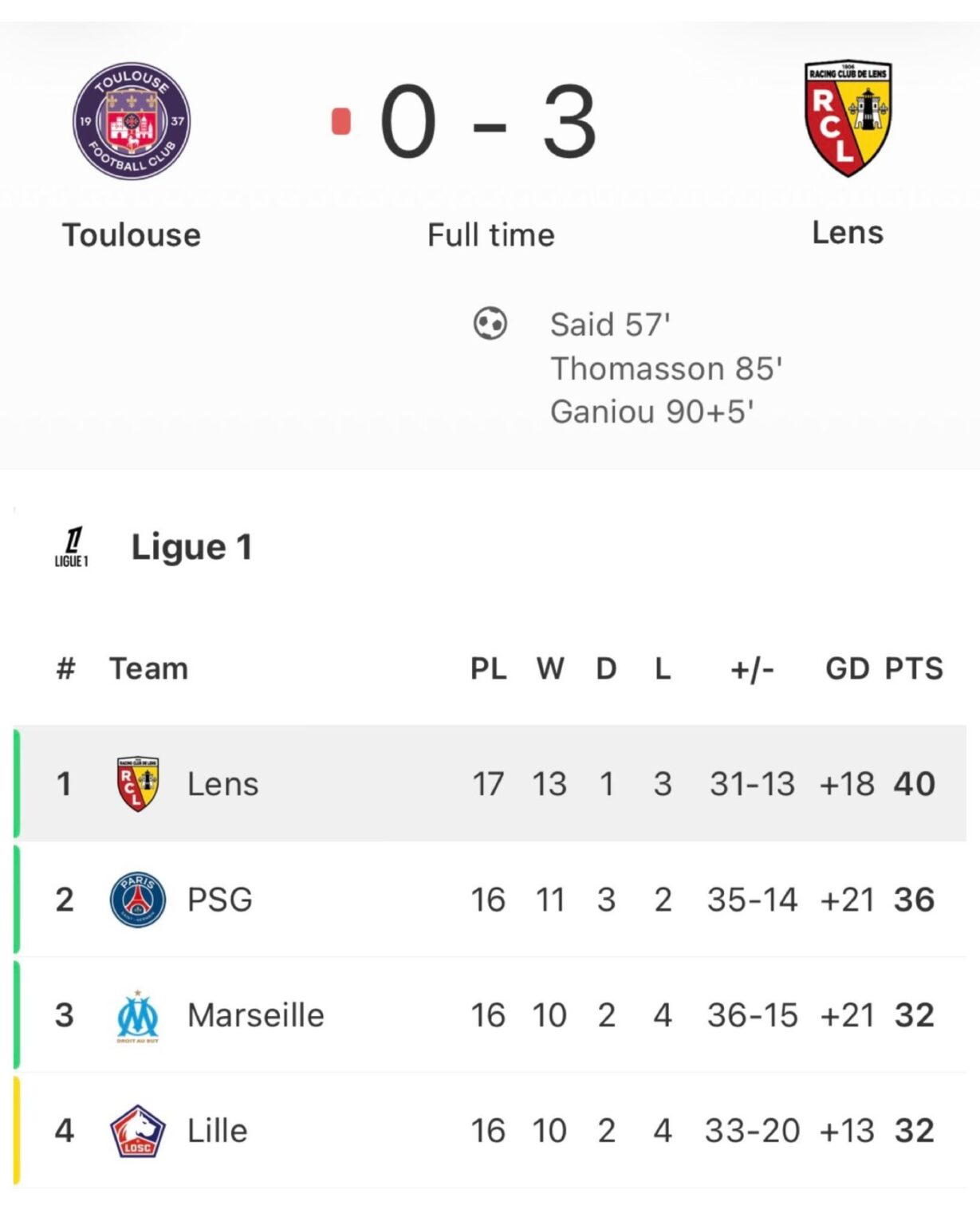Click the Marseille crest in row three
Image resolution: width=980 pixels, height=1225 pixels.
tap(136, 1014)
